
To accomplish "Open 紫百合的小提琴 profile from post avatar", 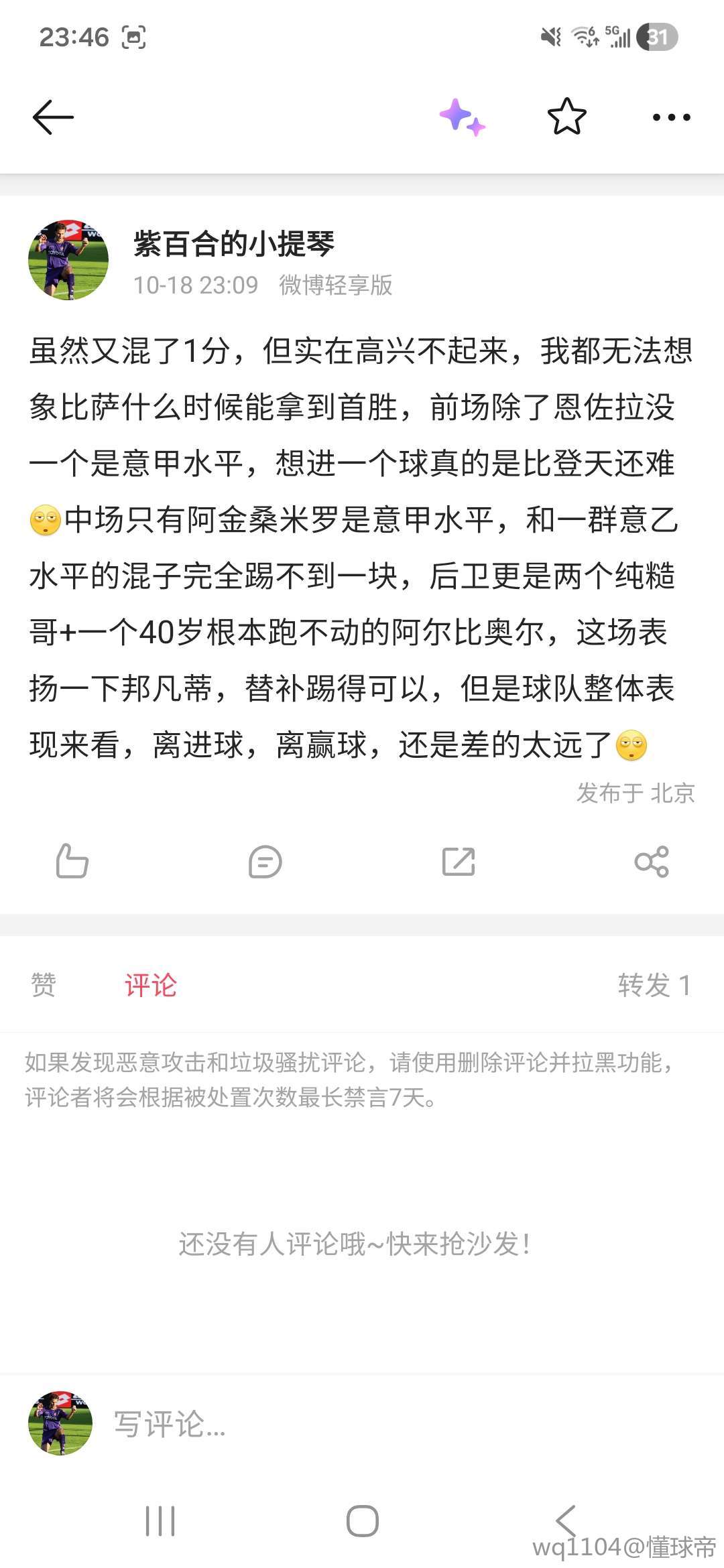I will click(68, 260).
